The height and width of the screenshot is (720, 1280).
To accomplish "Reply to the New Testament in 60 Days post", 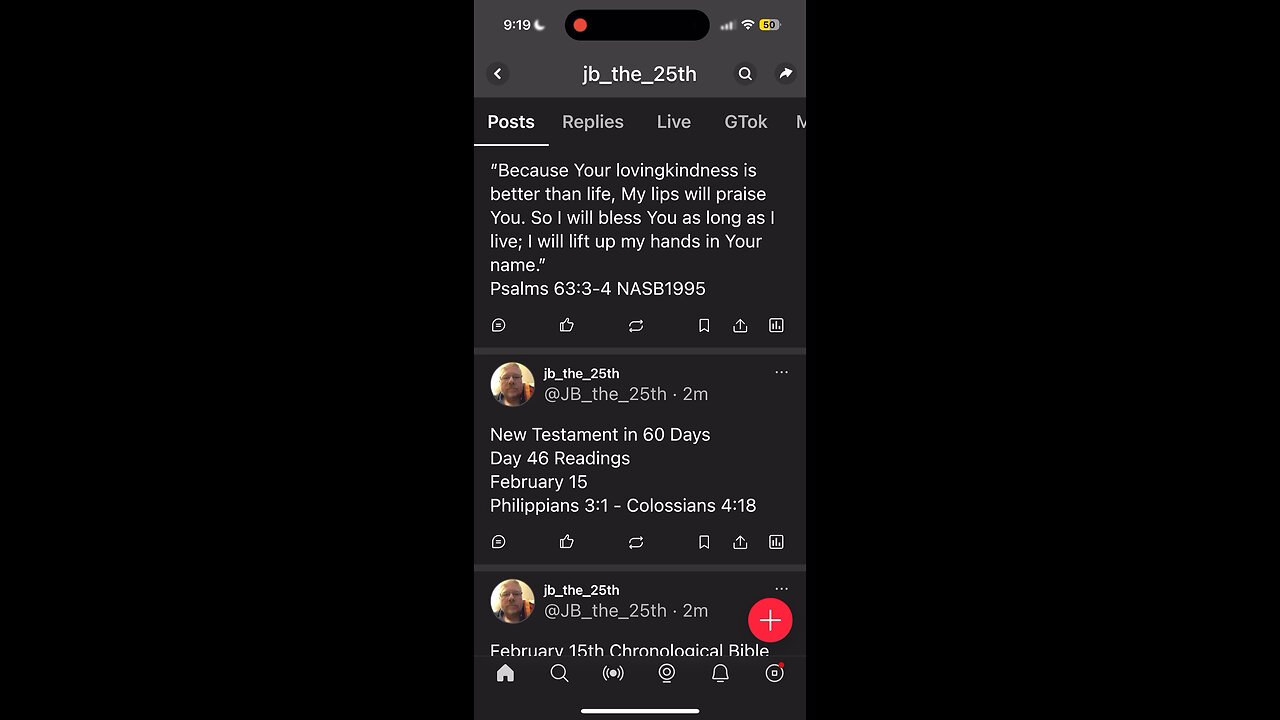I will (499, 542).
